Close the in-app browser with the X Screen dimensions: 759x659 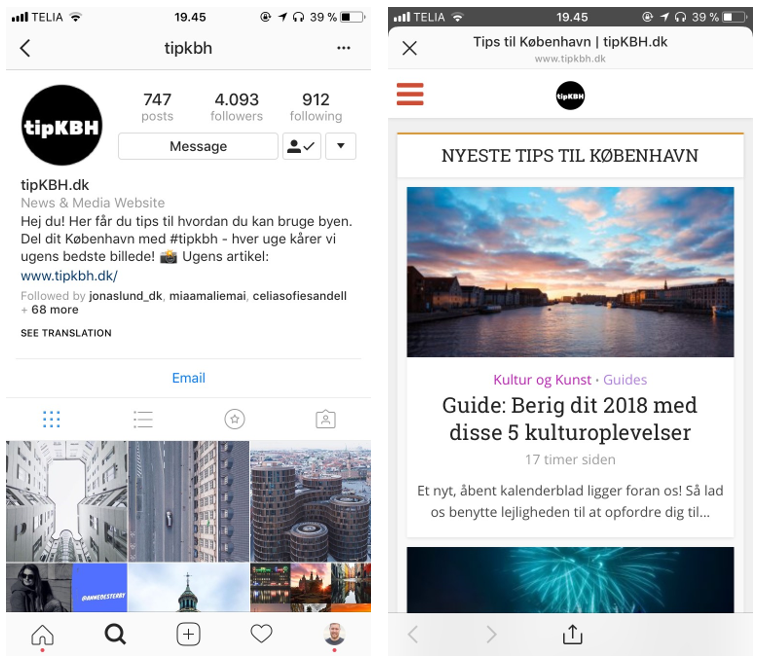409,48
